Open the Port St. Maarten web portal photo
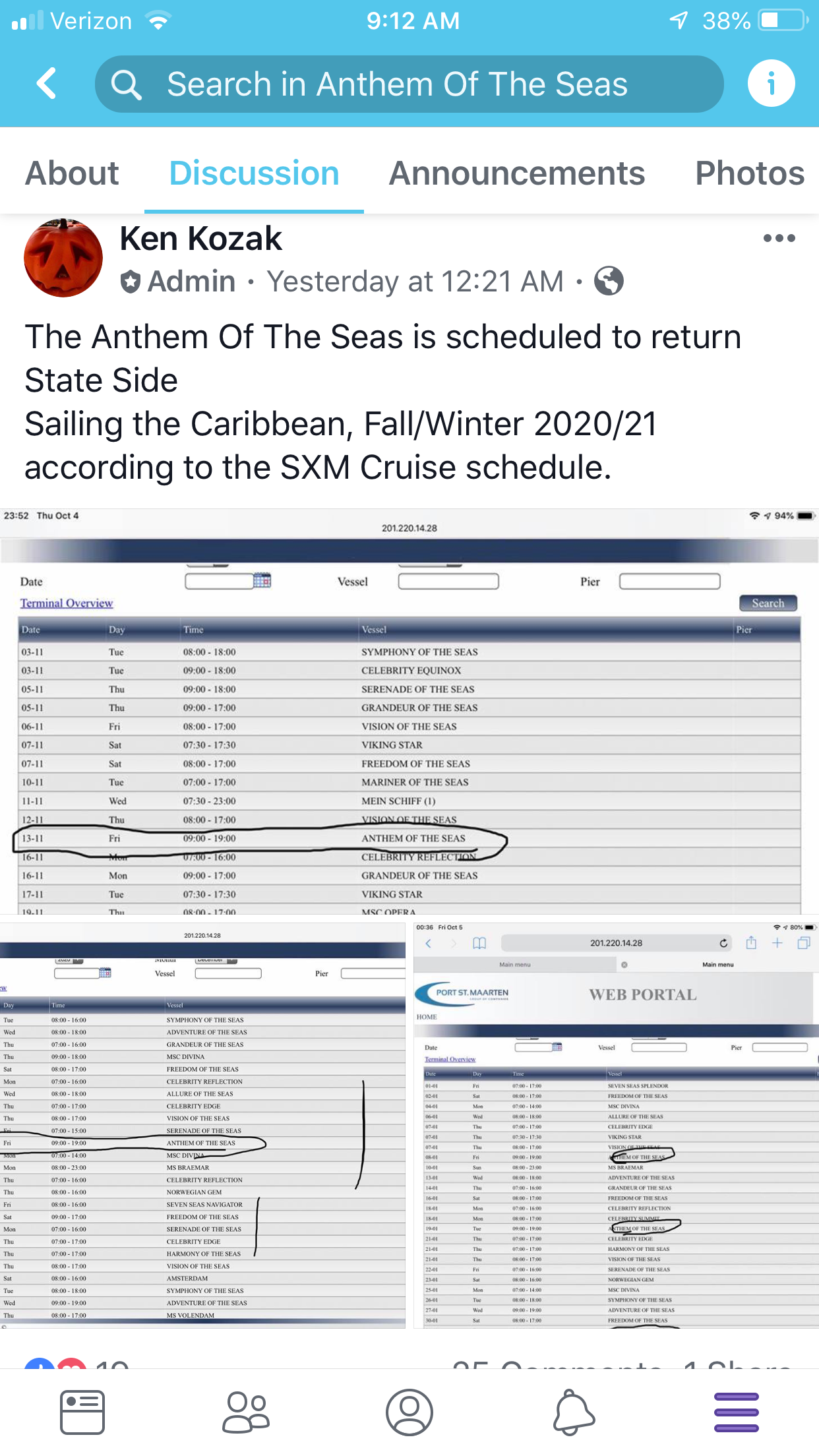 pyautogui.click(x=616, y=1126)
